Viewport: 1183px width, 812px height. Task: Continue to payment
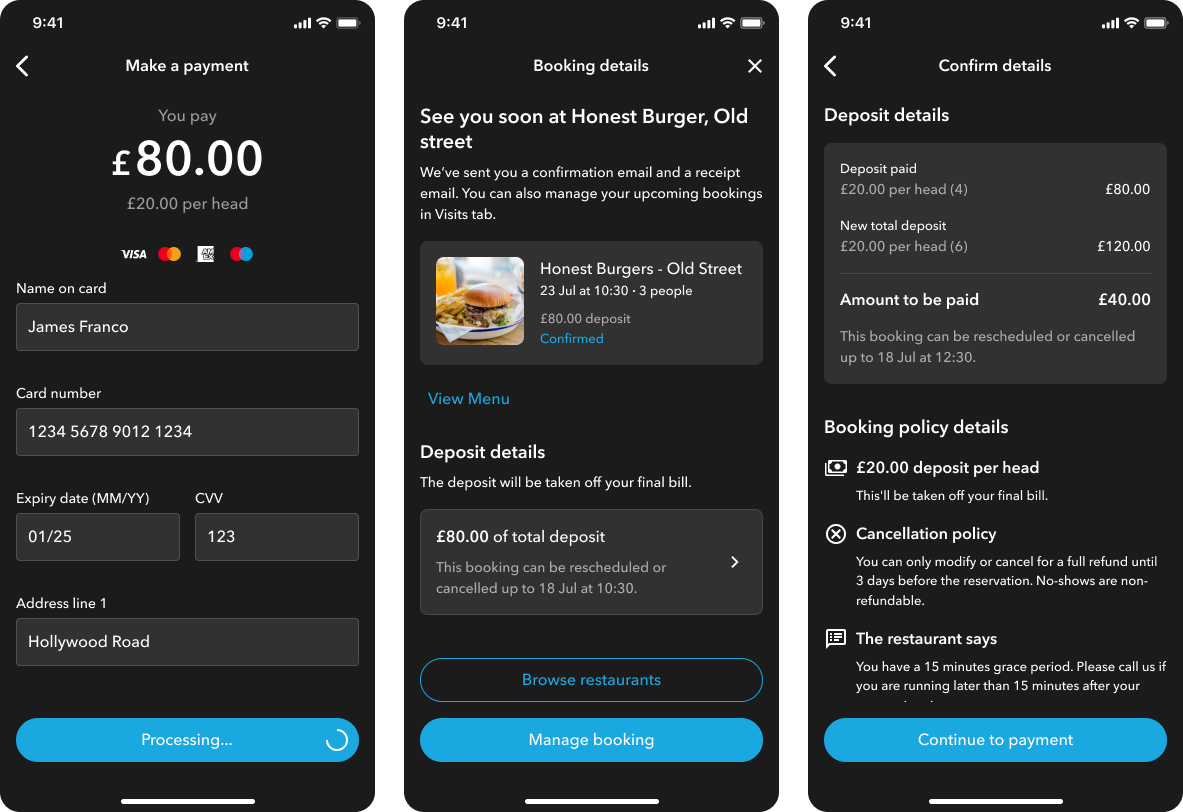[995, 740]
